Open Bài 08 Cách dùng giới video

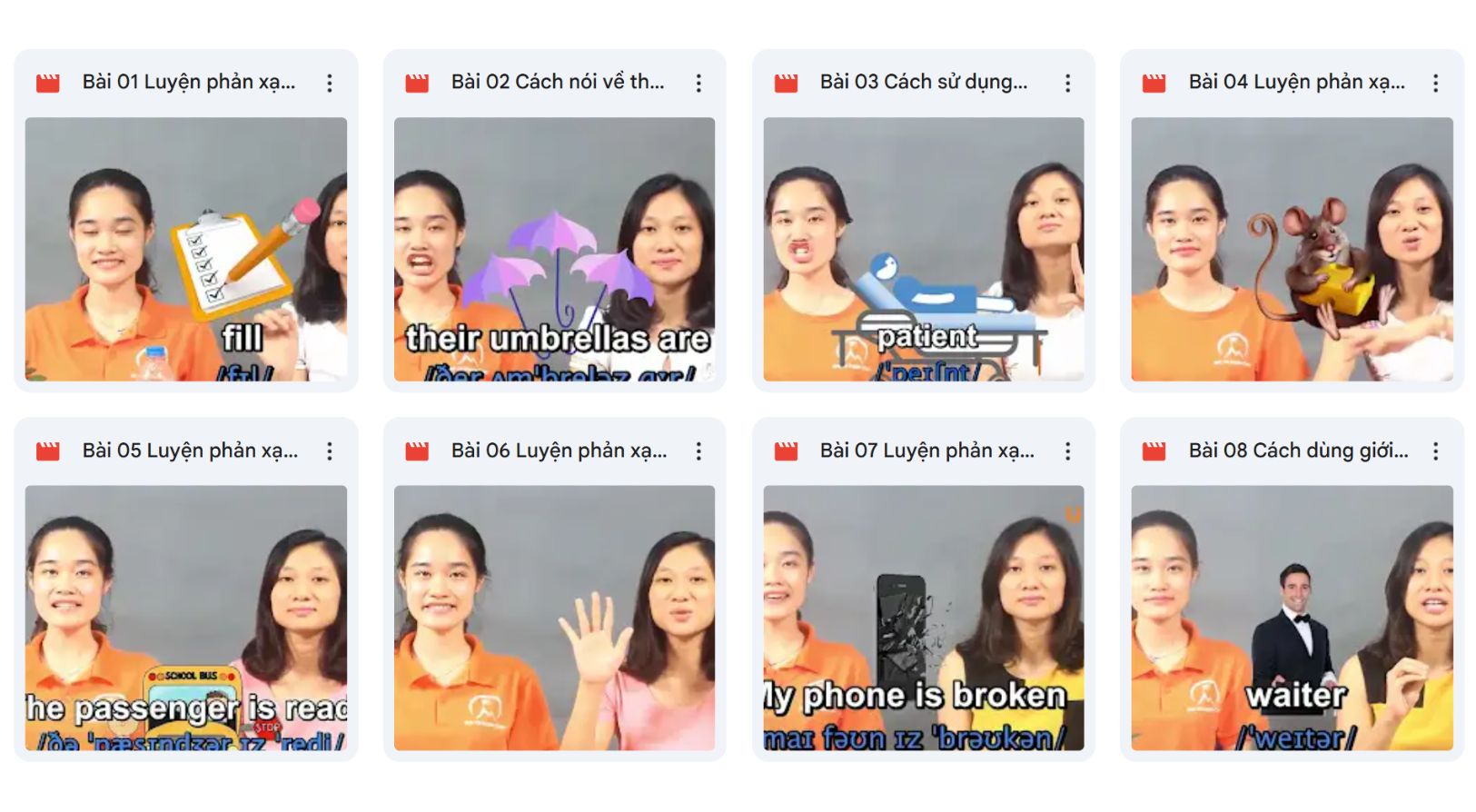click(1292, 617)
